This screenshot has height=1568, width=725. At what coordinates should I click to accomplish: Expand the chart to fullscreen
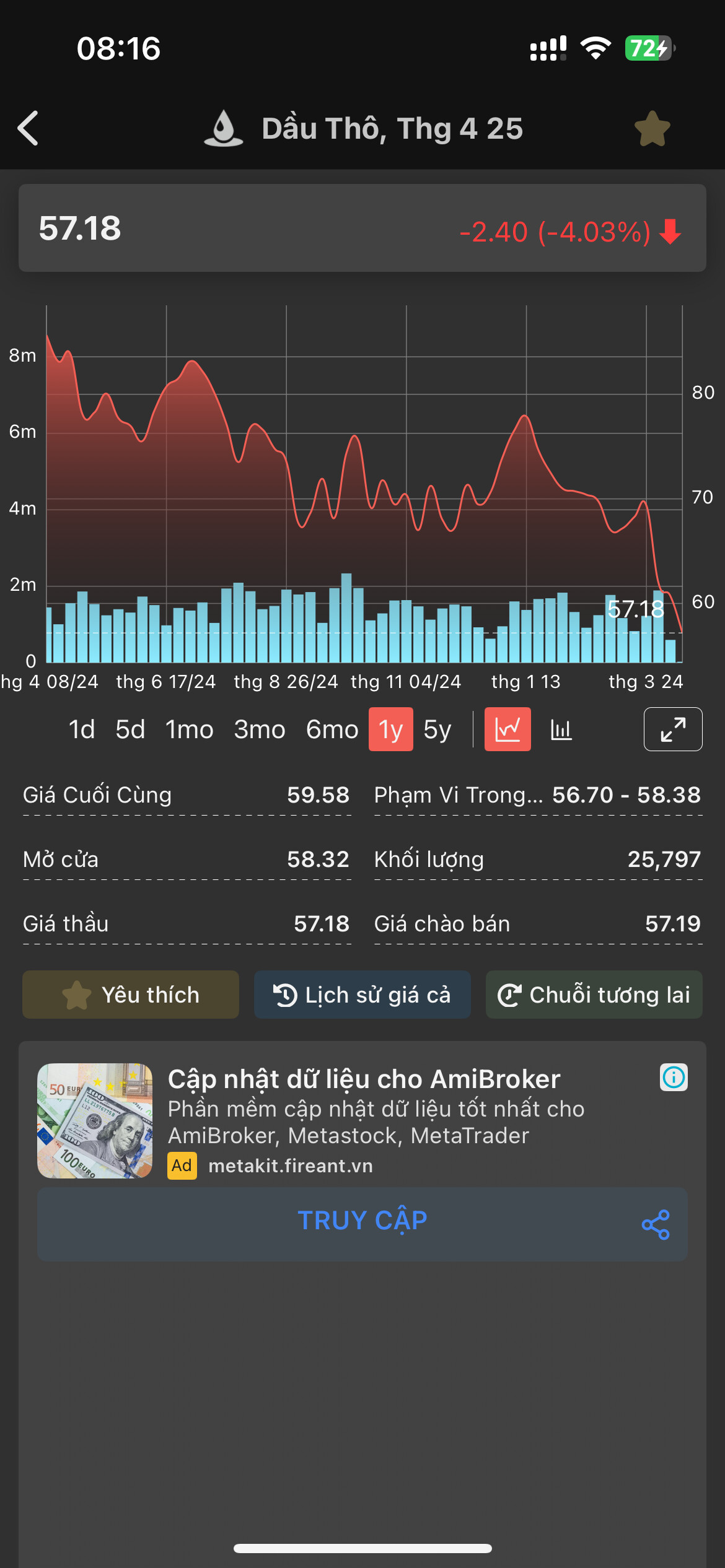pos(673,730)
